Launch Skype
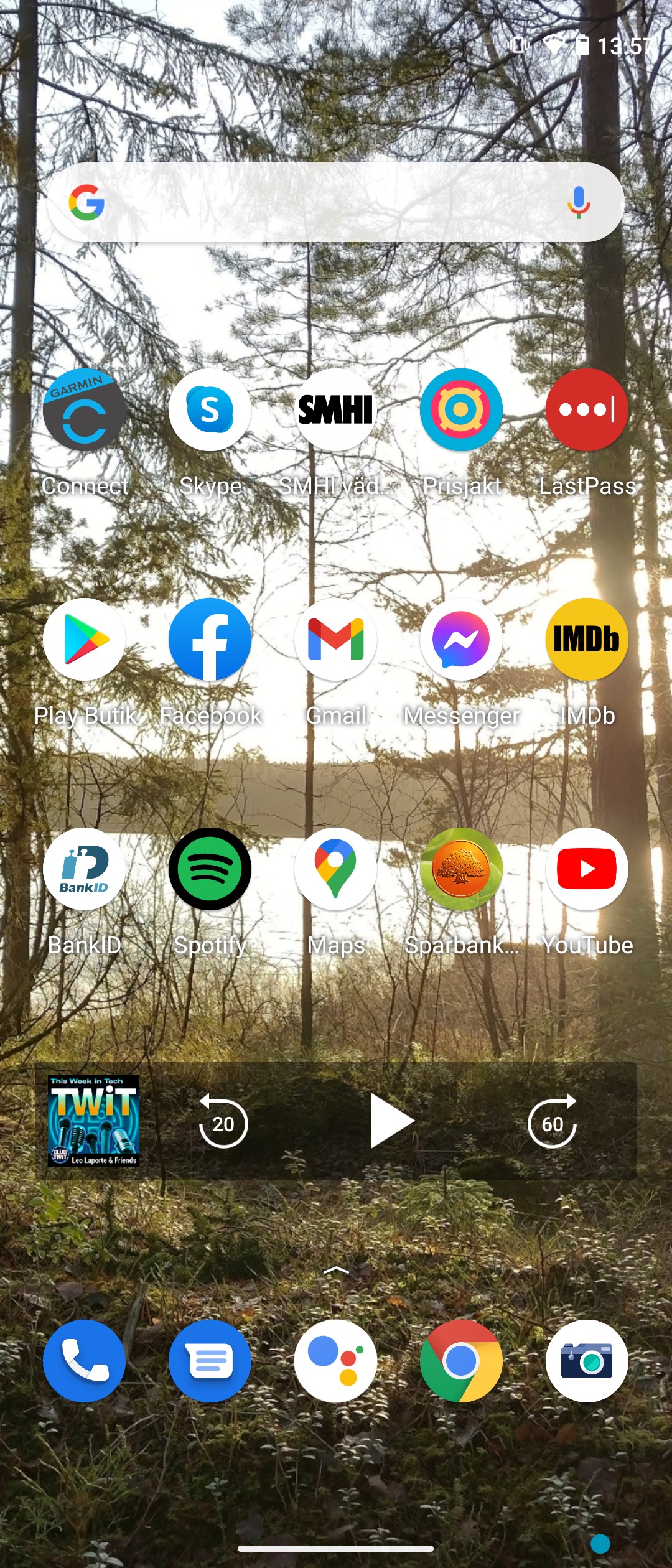The height and width of the screenshot is (1568, 672). click(x=210, y=410)
